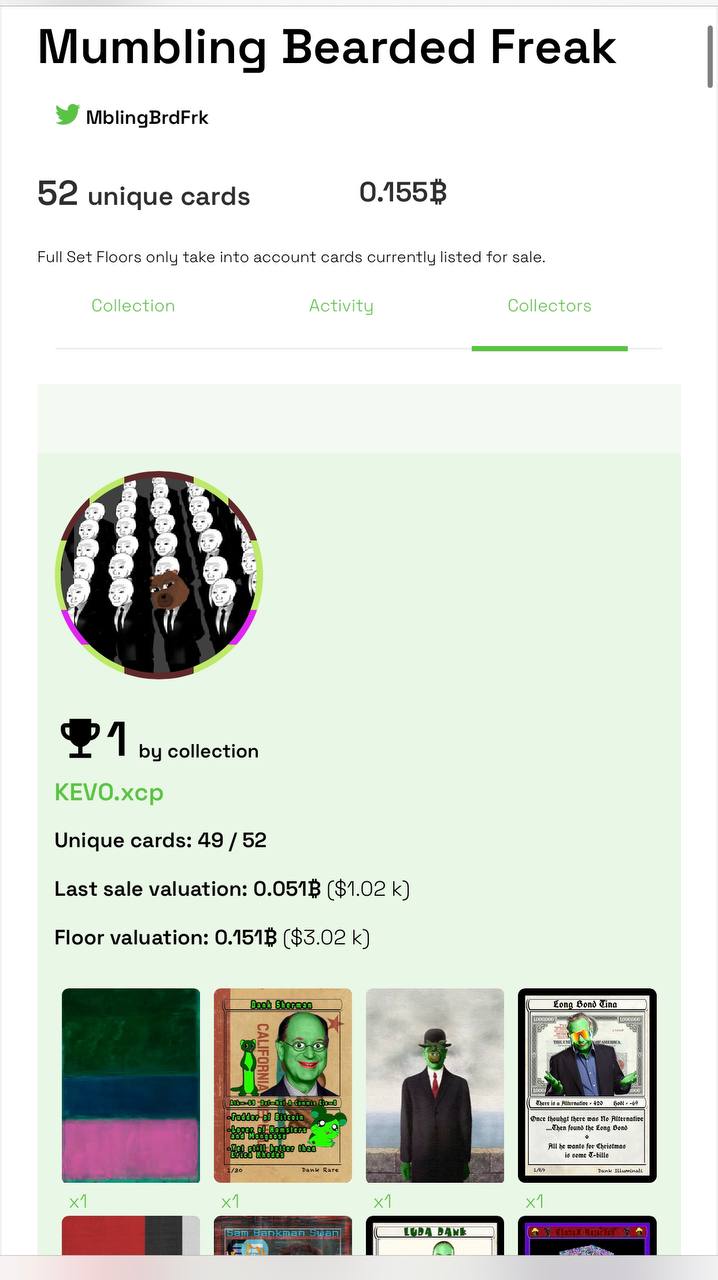The height and width of the screenshot is (1280, 718).
Task: Open the Dank Sherman card
Action: coord(283,1085)
